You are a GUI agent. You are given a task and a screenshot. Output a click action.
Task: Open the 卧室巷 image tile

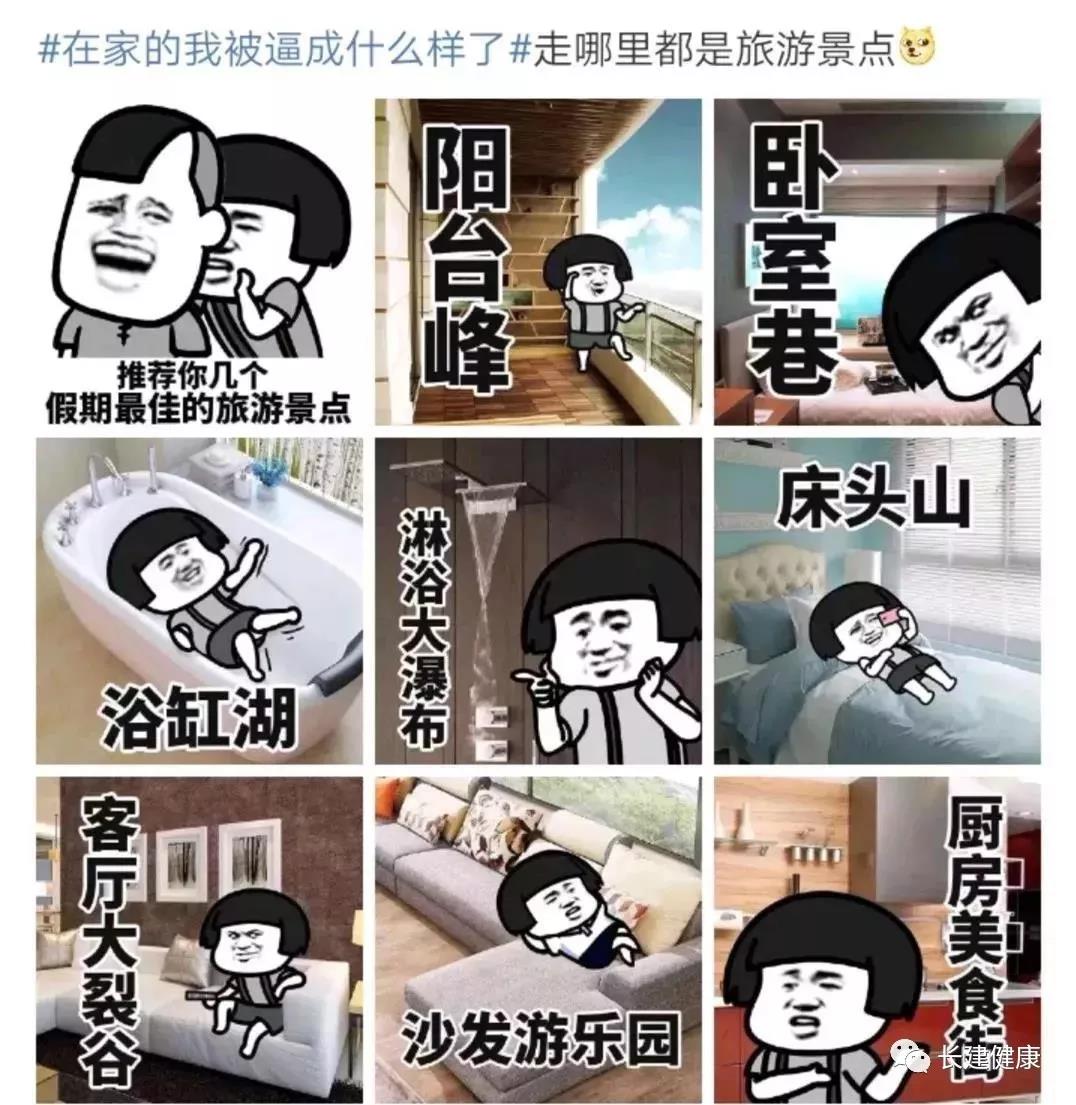pos(877,262)
